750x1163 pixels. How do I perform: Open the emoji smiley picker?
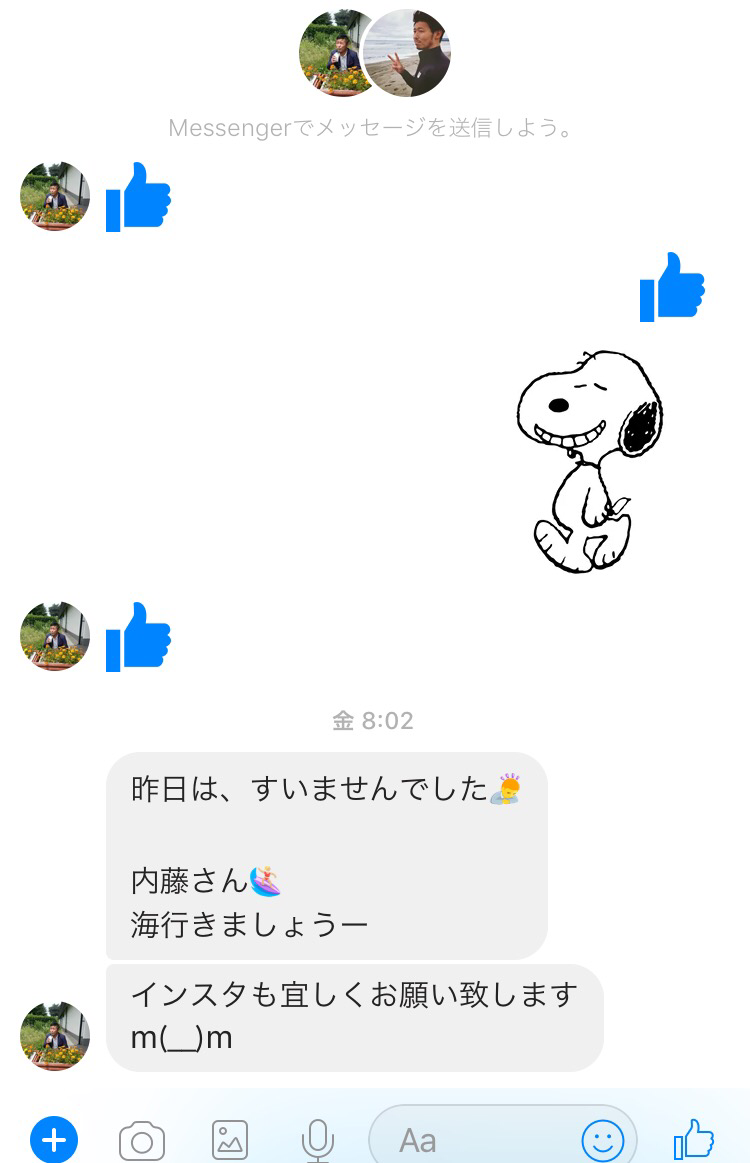pos(603,1140)
